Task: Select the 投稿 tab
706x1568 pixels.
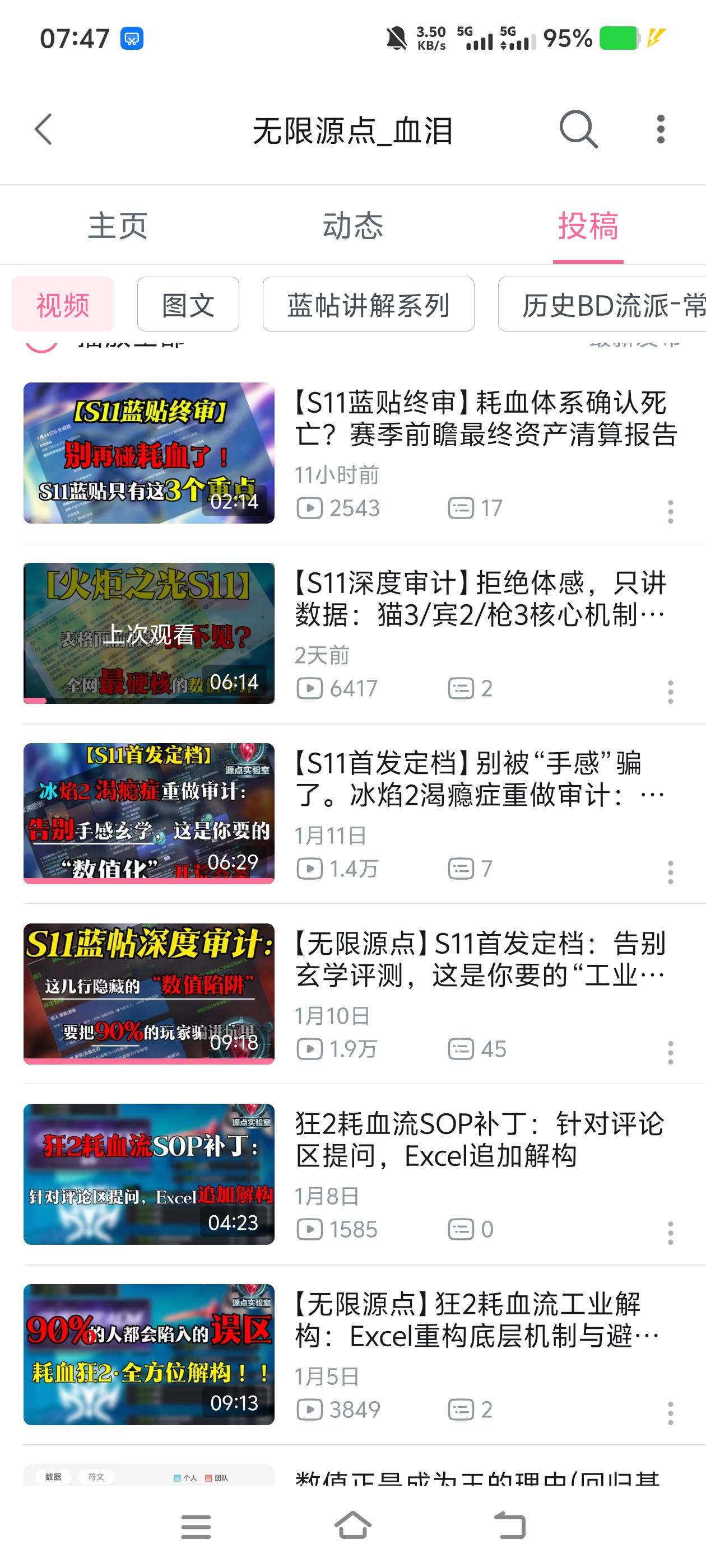Action: click(x=588, y=226)
